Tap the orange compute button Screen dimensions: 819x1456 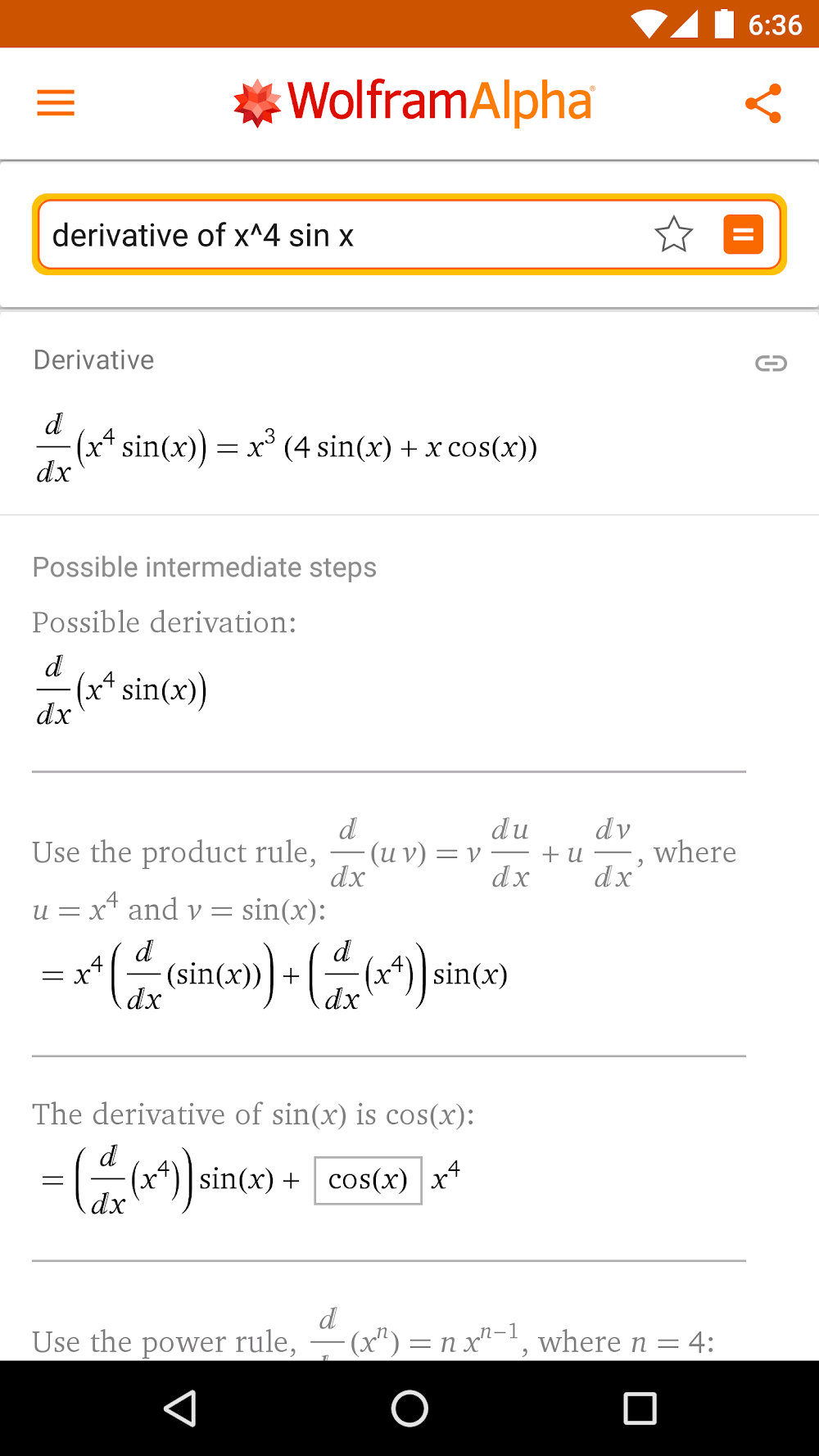pos(743,235)
